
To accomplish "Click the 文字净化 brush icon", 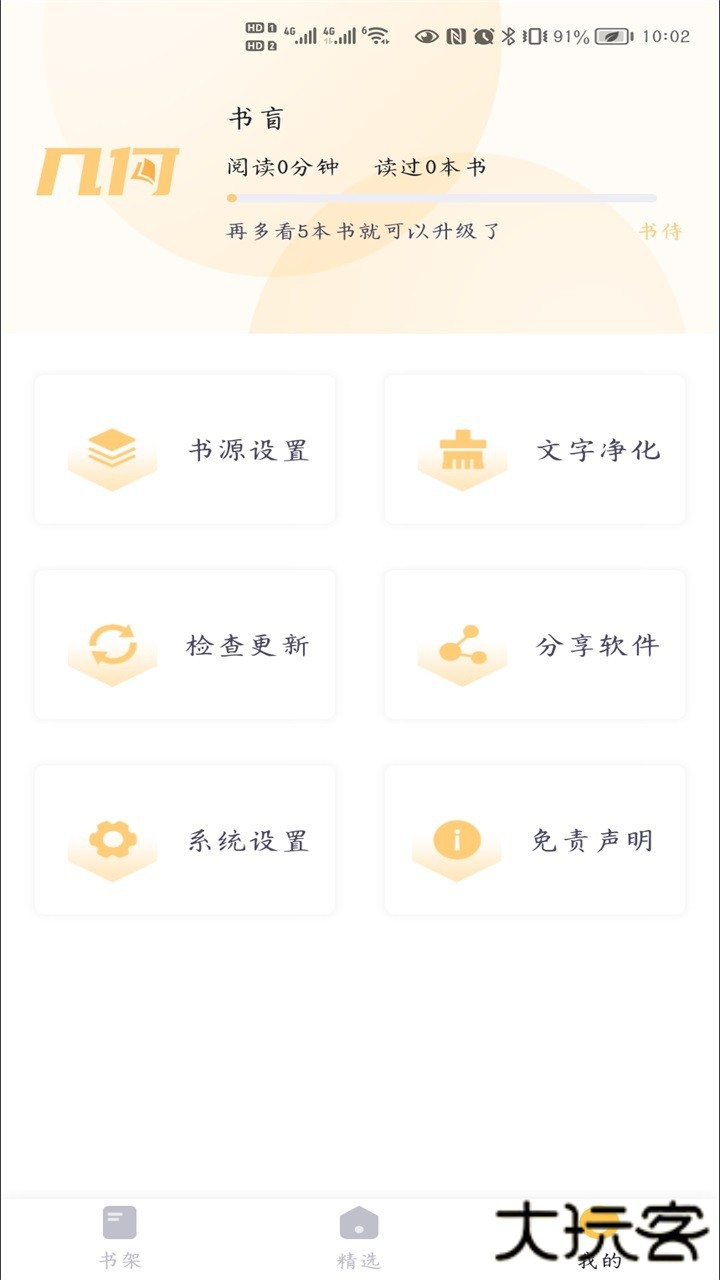I will point(458,448).
